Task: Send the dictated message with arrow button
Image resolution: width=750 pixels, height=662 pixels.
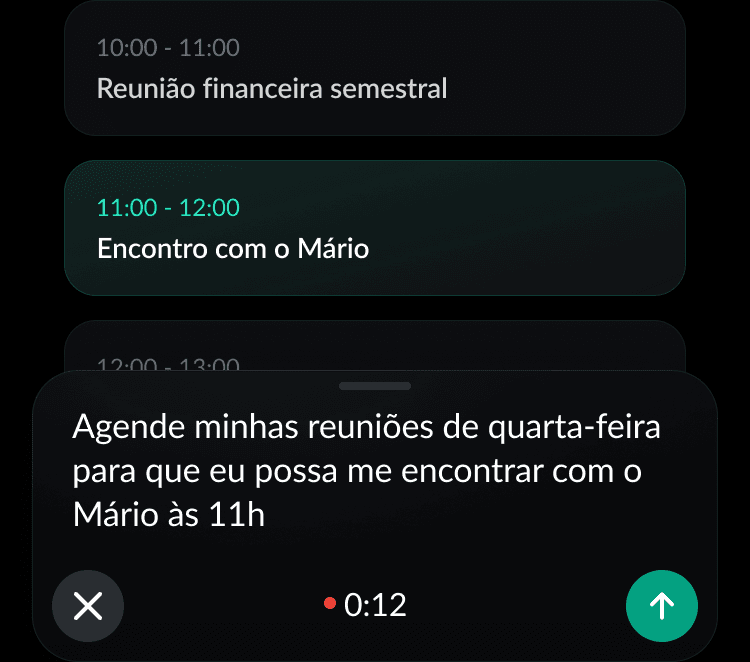Action: (662, 605)
